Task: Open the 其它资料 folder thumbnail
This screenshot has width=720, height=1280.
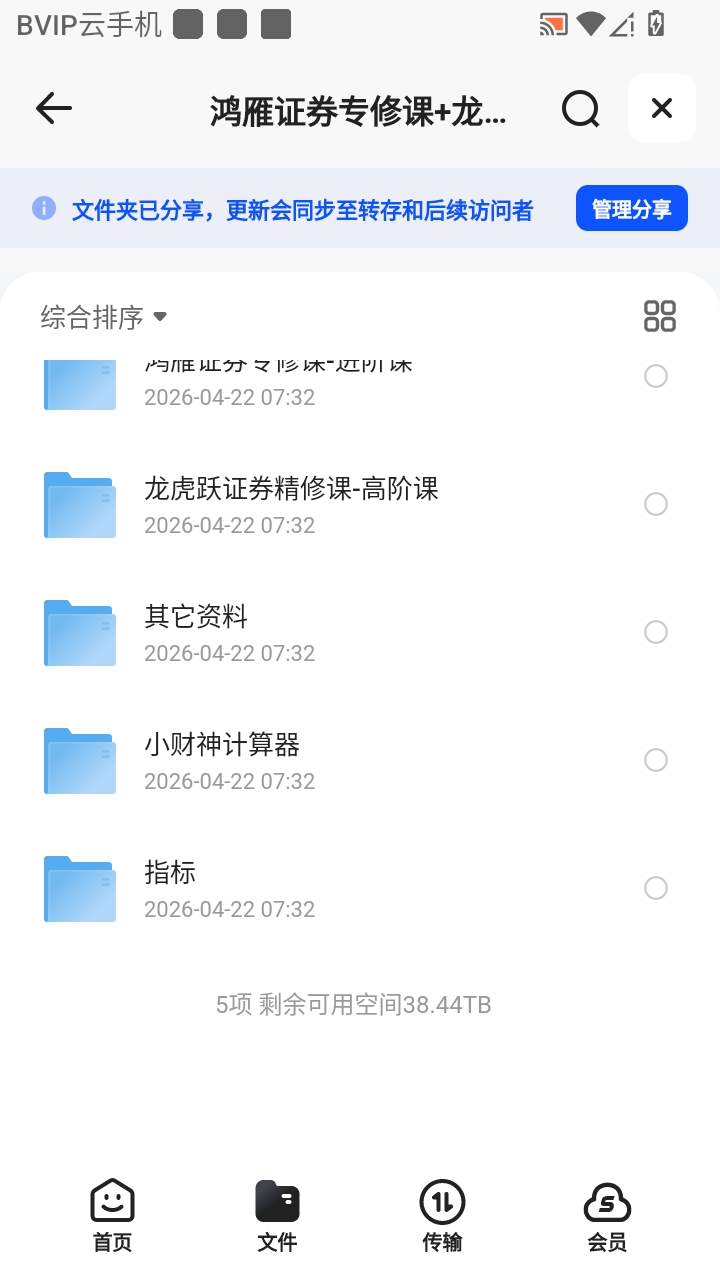Action: click(79, 632)
